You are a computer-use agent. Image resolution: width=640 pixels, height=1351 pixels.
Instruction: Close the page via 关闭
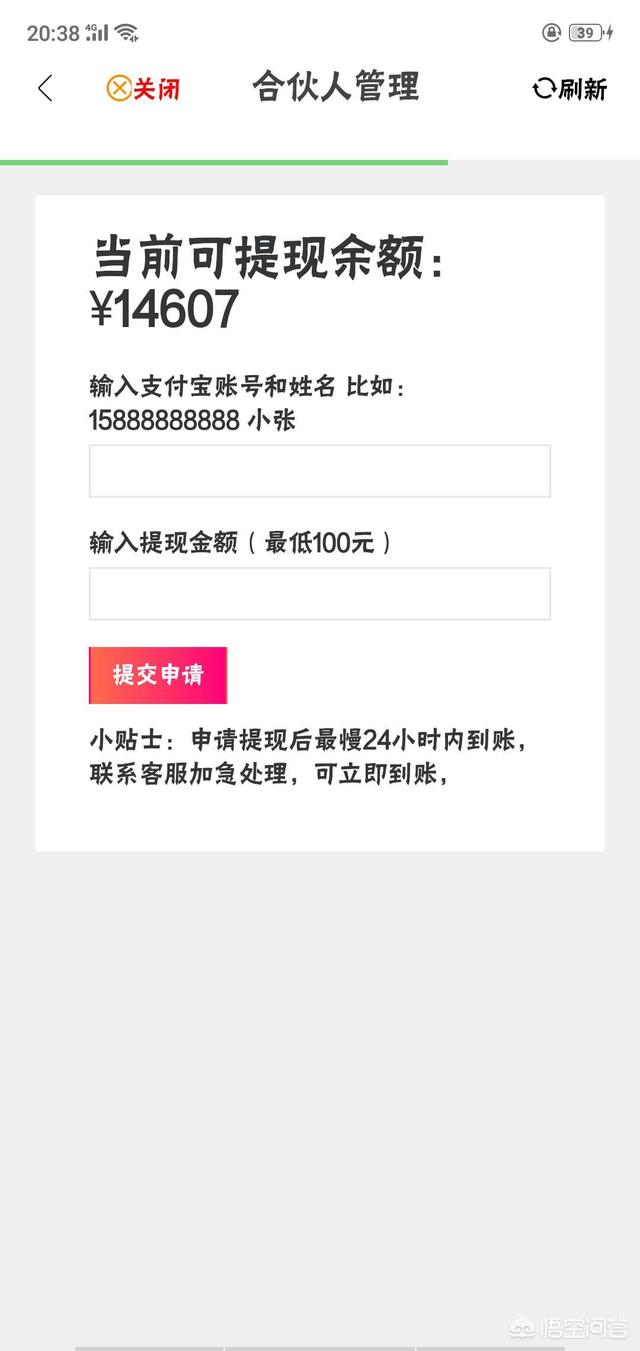tap(144, 89)
